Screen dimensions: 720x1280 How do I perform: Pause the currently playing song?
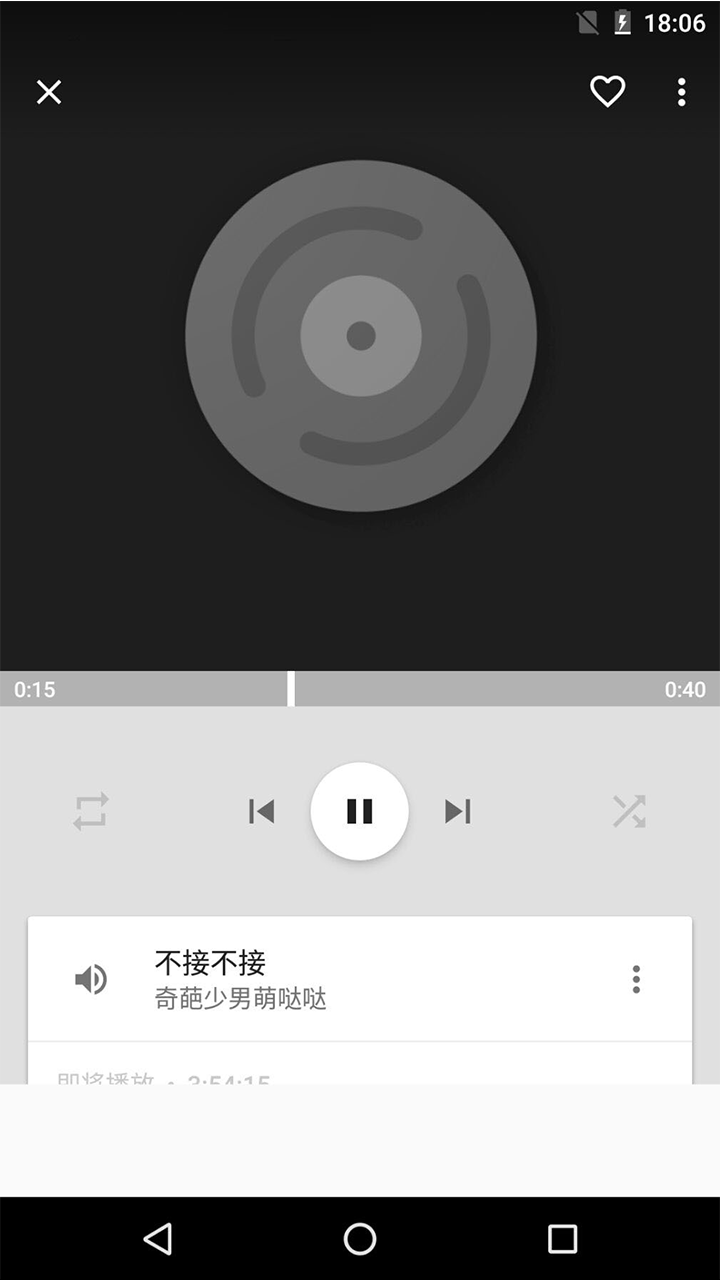360,811
